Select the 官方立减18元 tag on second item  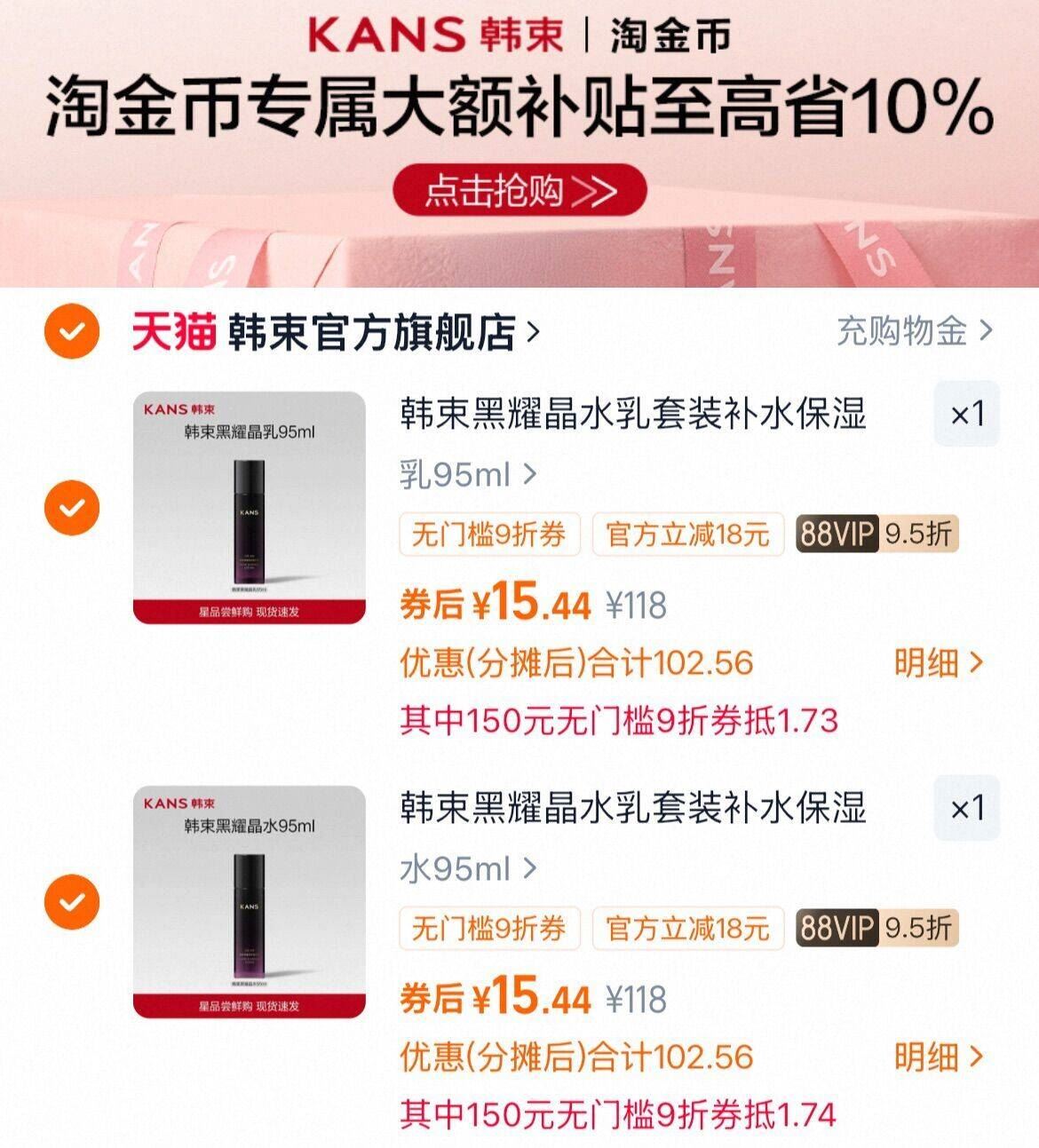688,929
